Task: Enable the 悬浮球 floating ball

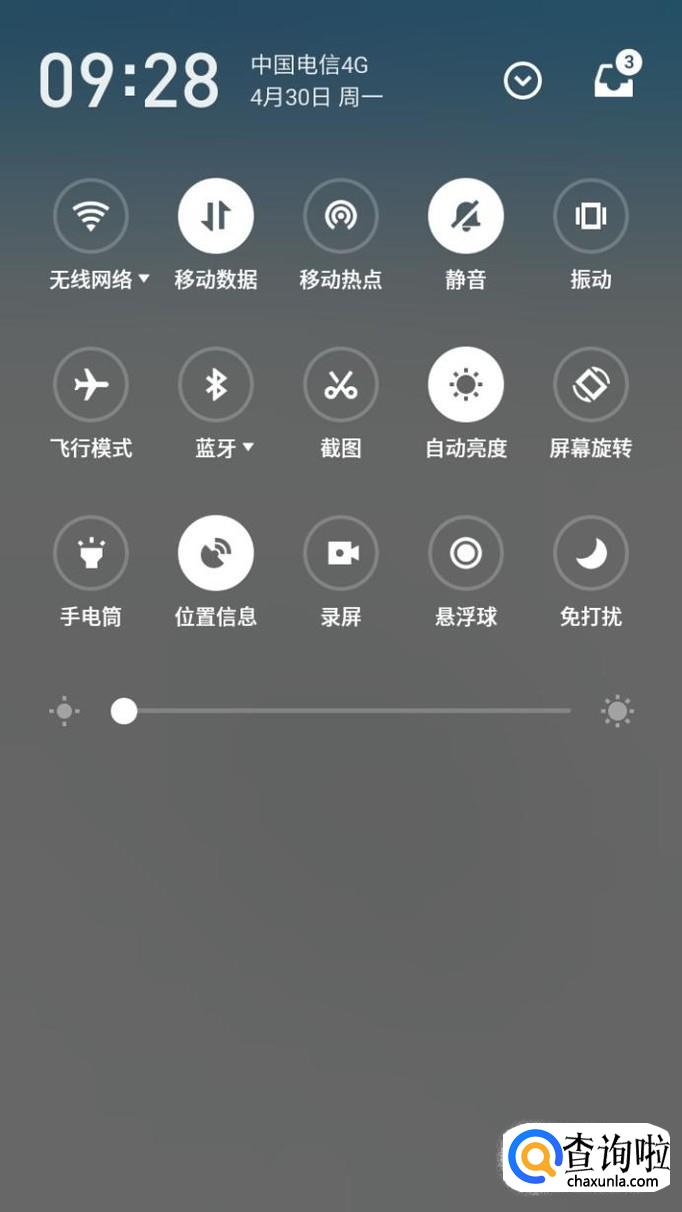Action: pos(466,553)
